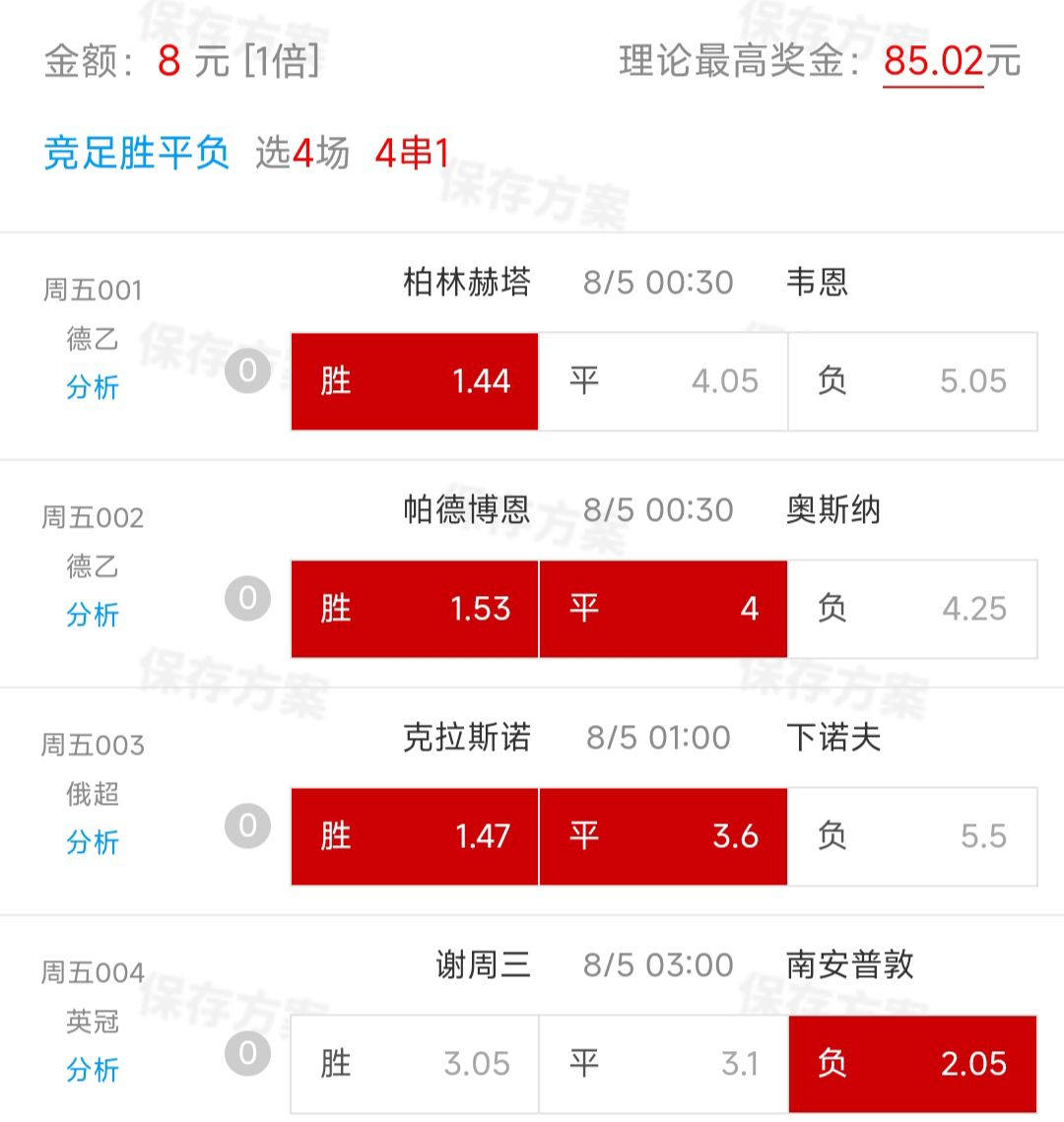
Task: Select 负 5.05 for 柏林赫塔 match
Action: tap(912, 381)
